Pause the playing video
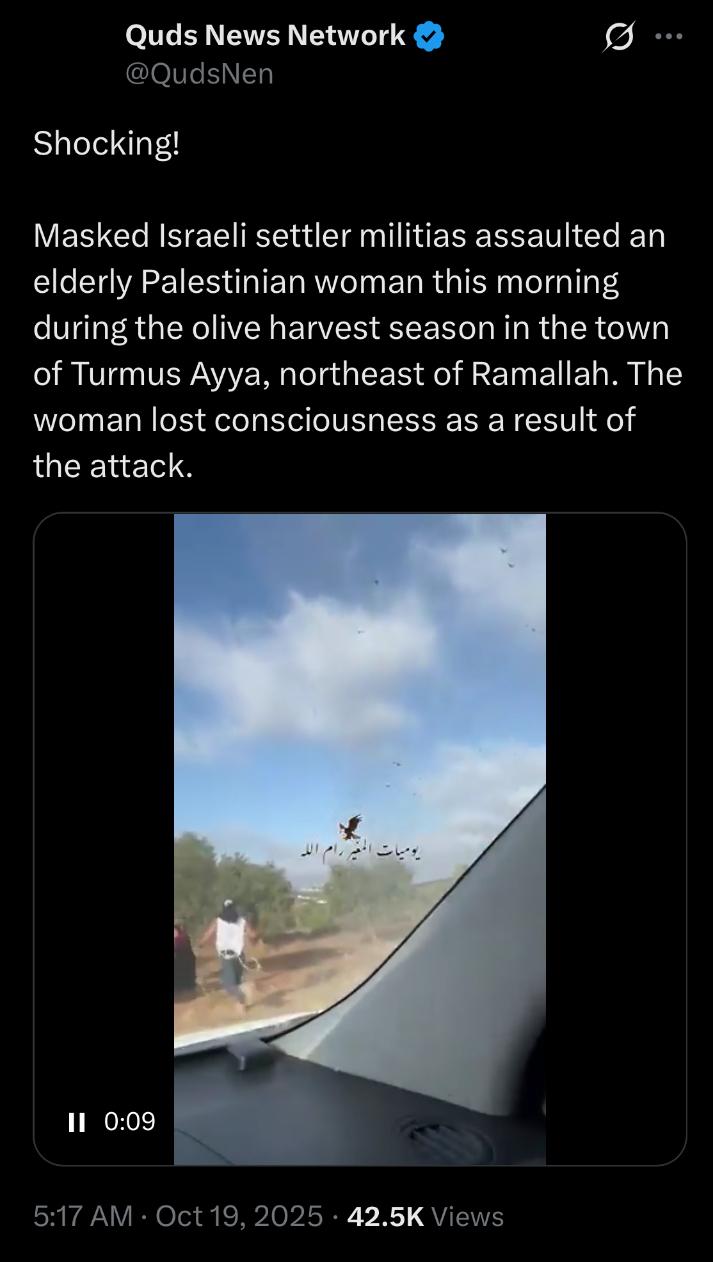 pyautogui.click(x=76, y=1122)
